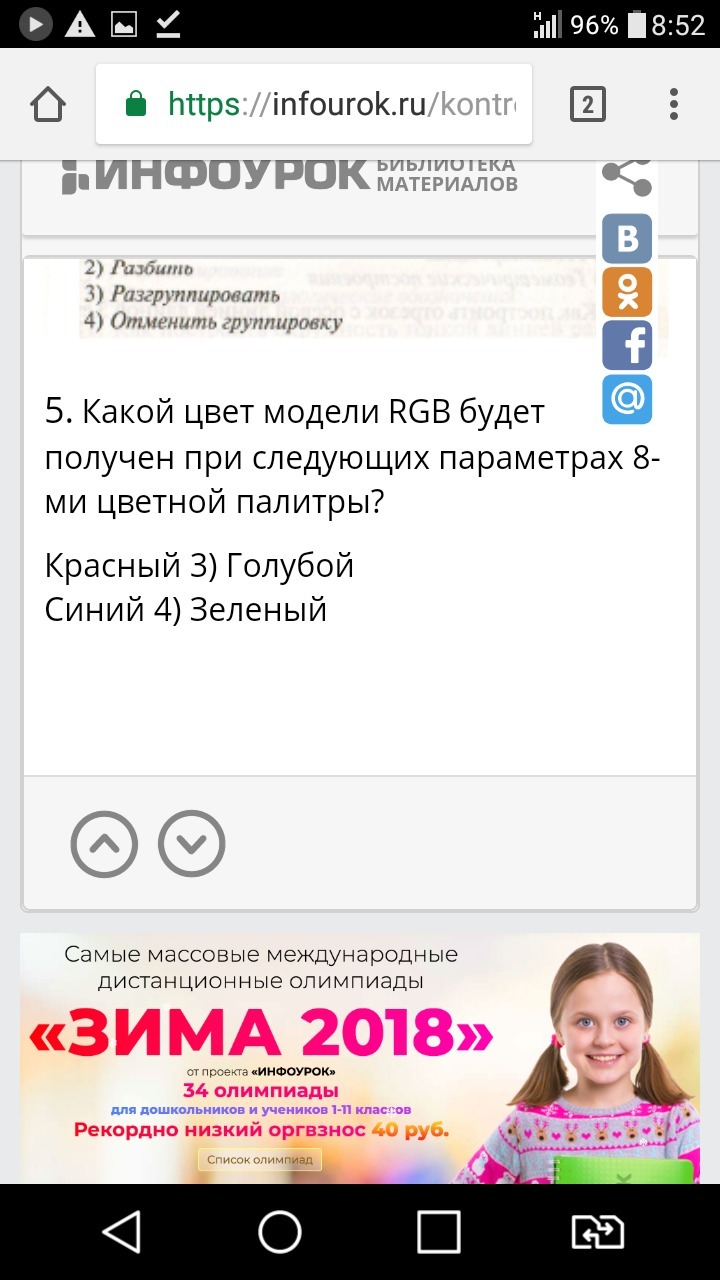Open the browser overflow menu

(674, 105)
